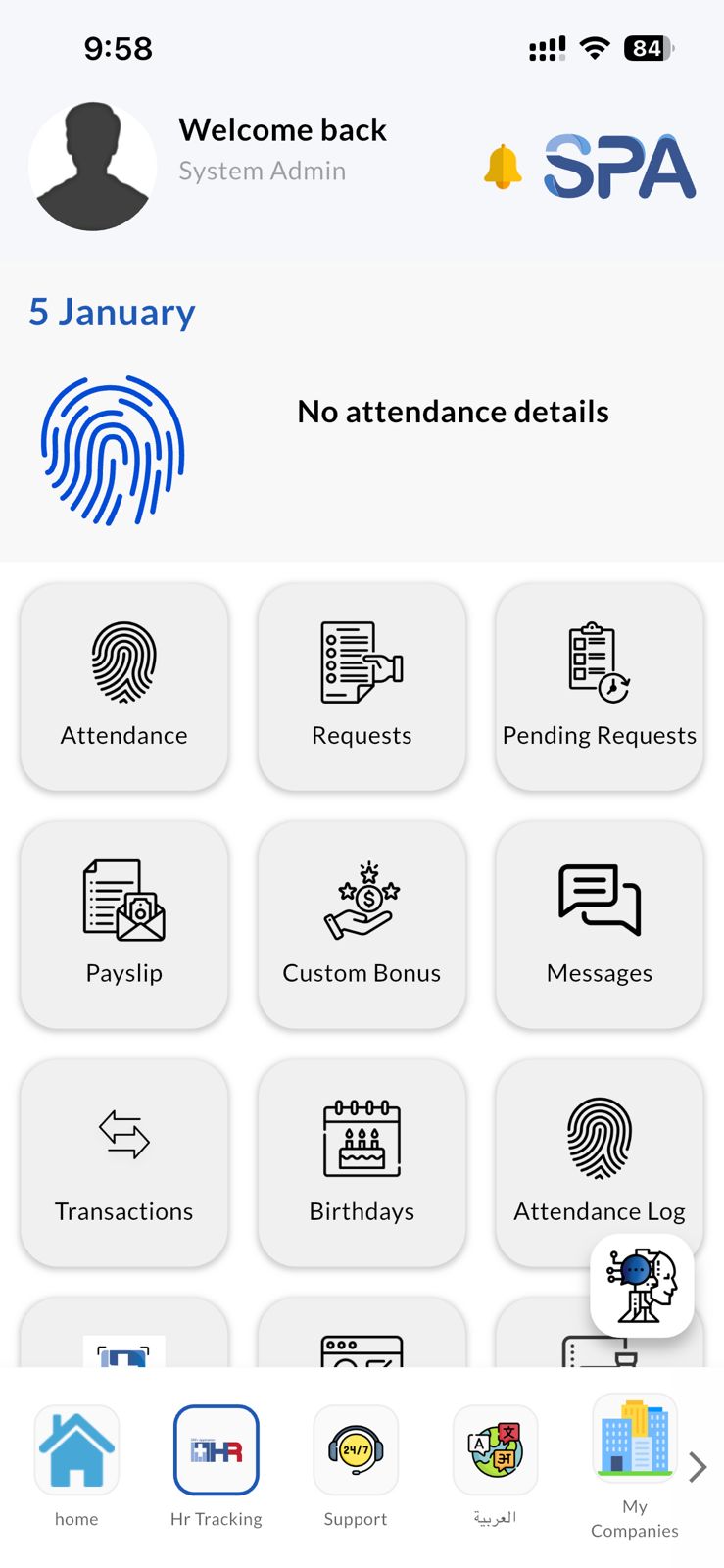Screen dimensions: 724x1568
Task: View Pending Requests
Action: click(x=600, y=686)
